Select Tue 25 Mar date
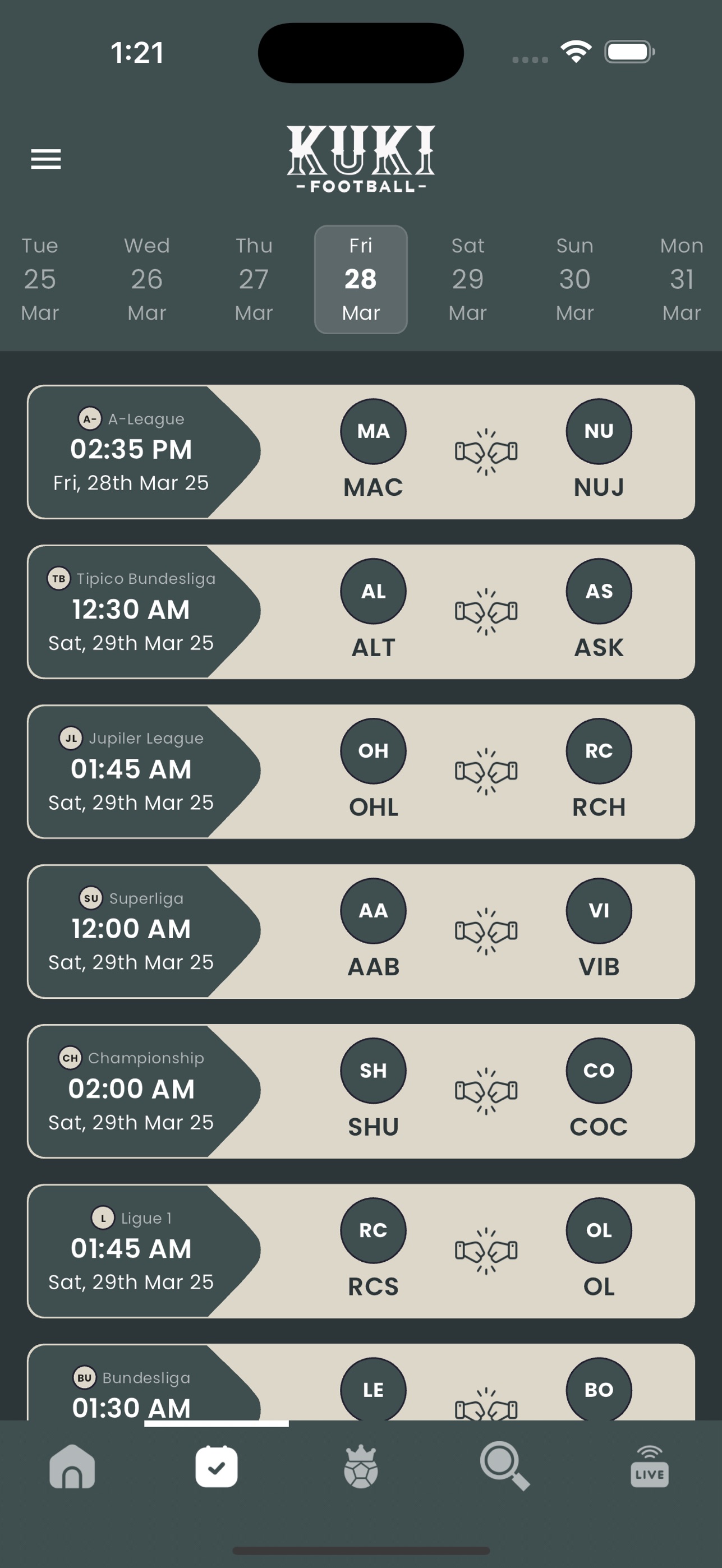The height and width of the screenshot is (1568, 722). tap(40, 279)
